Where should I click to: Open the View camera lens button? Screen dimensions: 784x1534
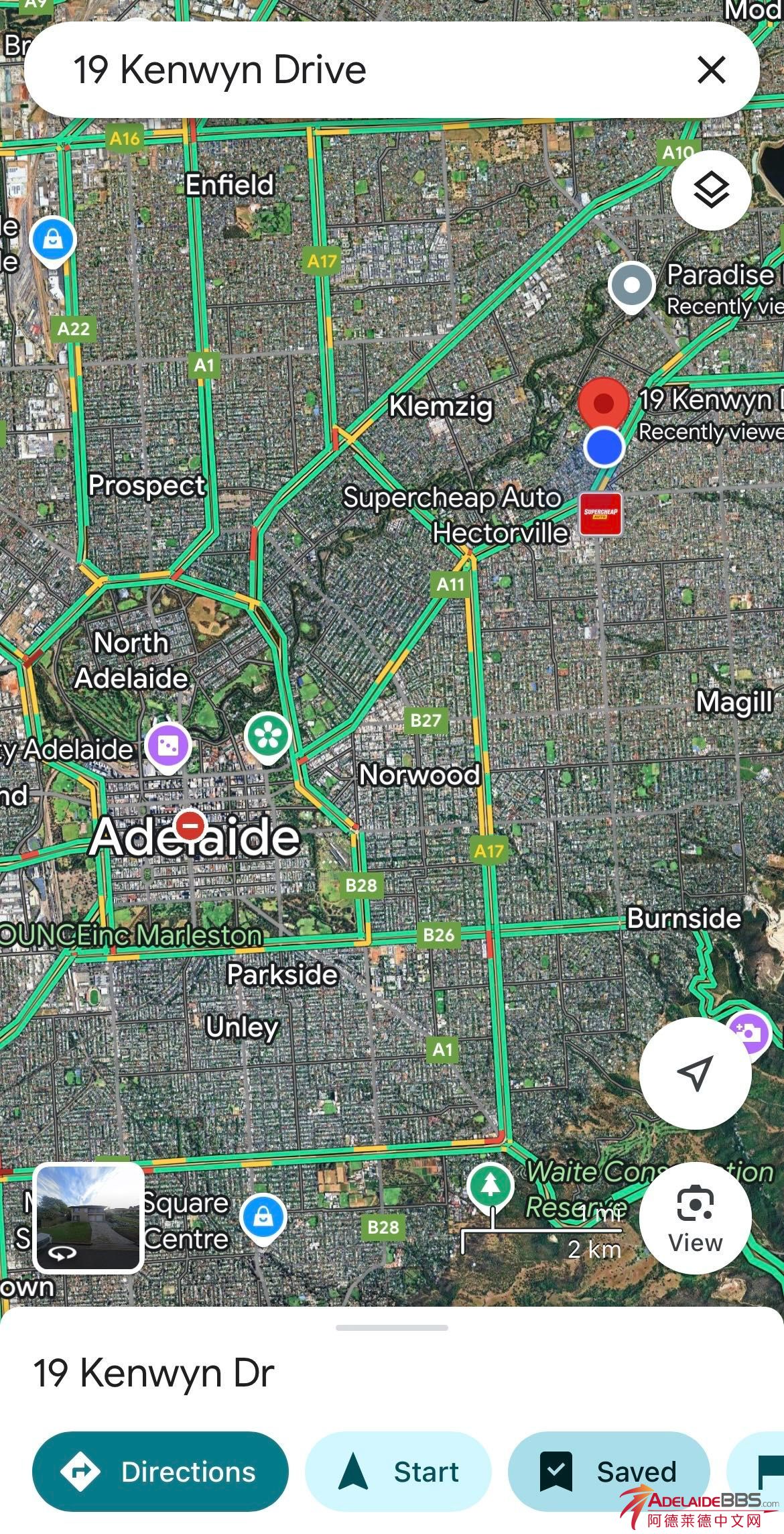pos(695,1218)
